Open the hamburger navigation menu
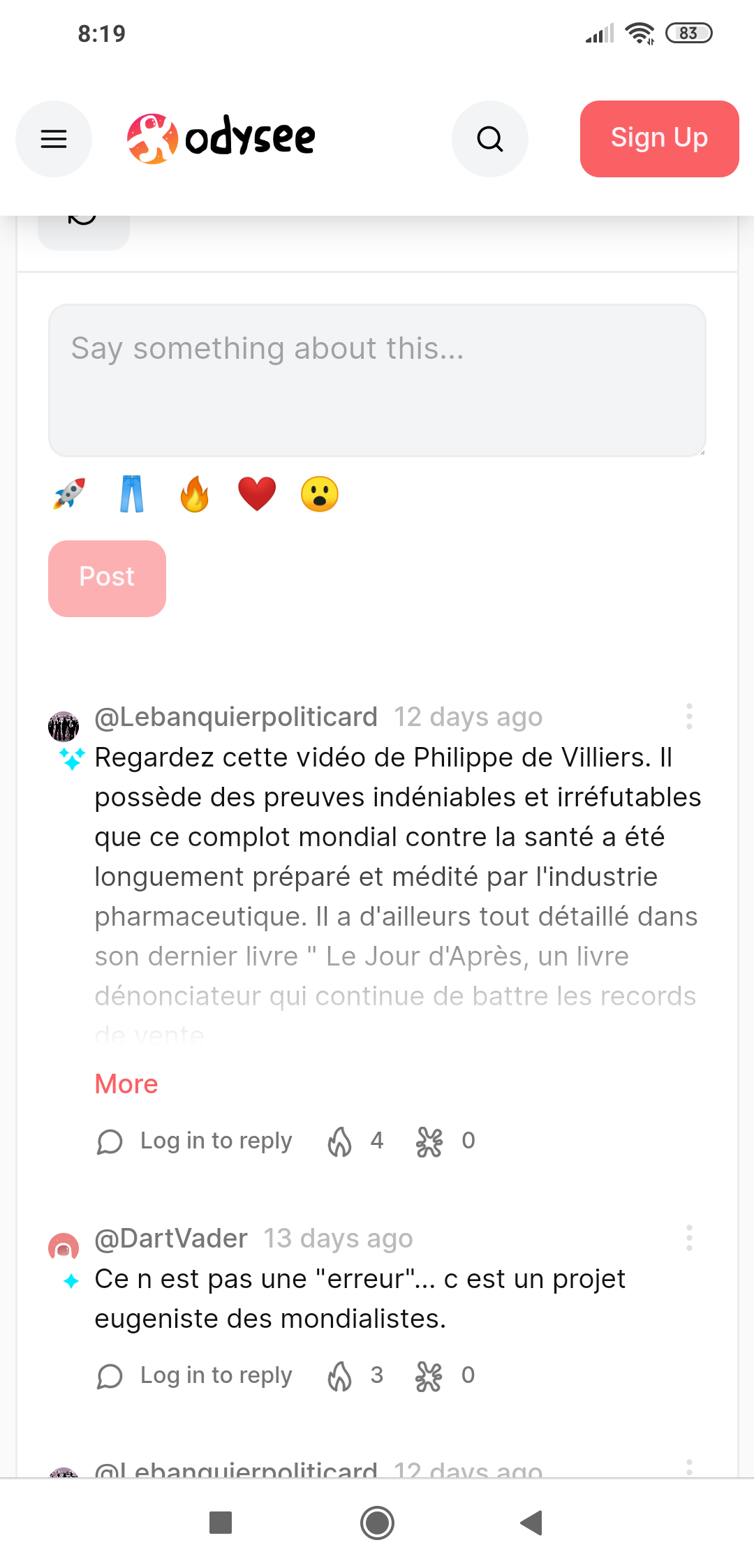This screenshot has width=754, height=1568. pos(54,139)
